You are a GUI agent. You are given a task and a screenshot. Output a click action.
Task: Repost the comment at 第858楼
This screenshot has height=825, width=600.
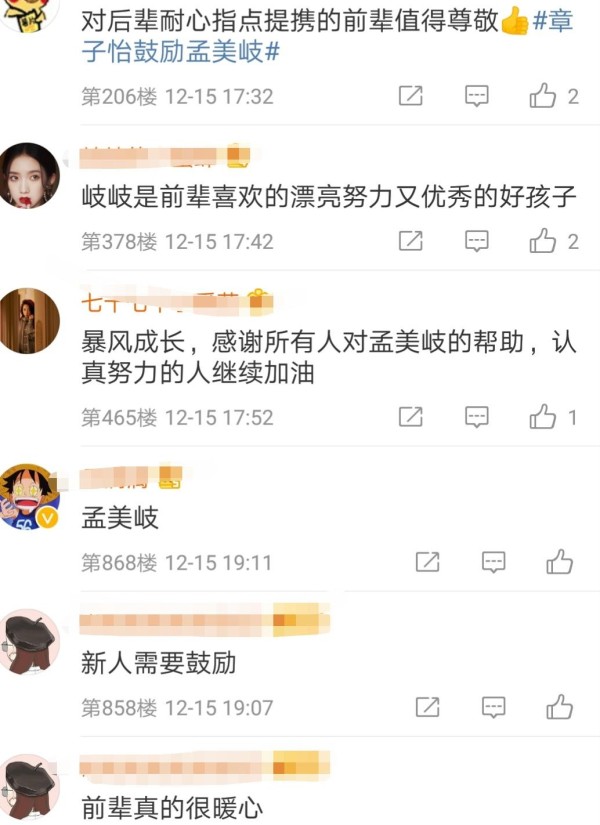click(x=427, y=707)
